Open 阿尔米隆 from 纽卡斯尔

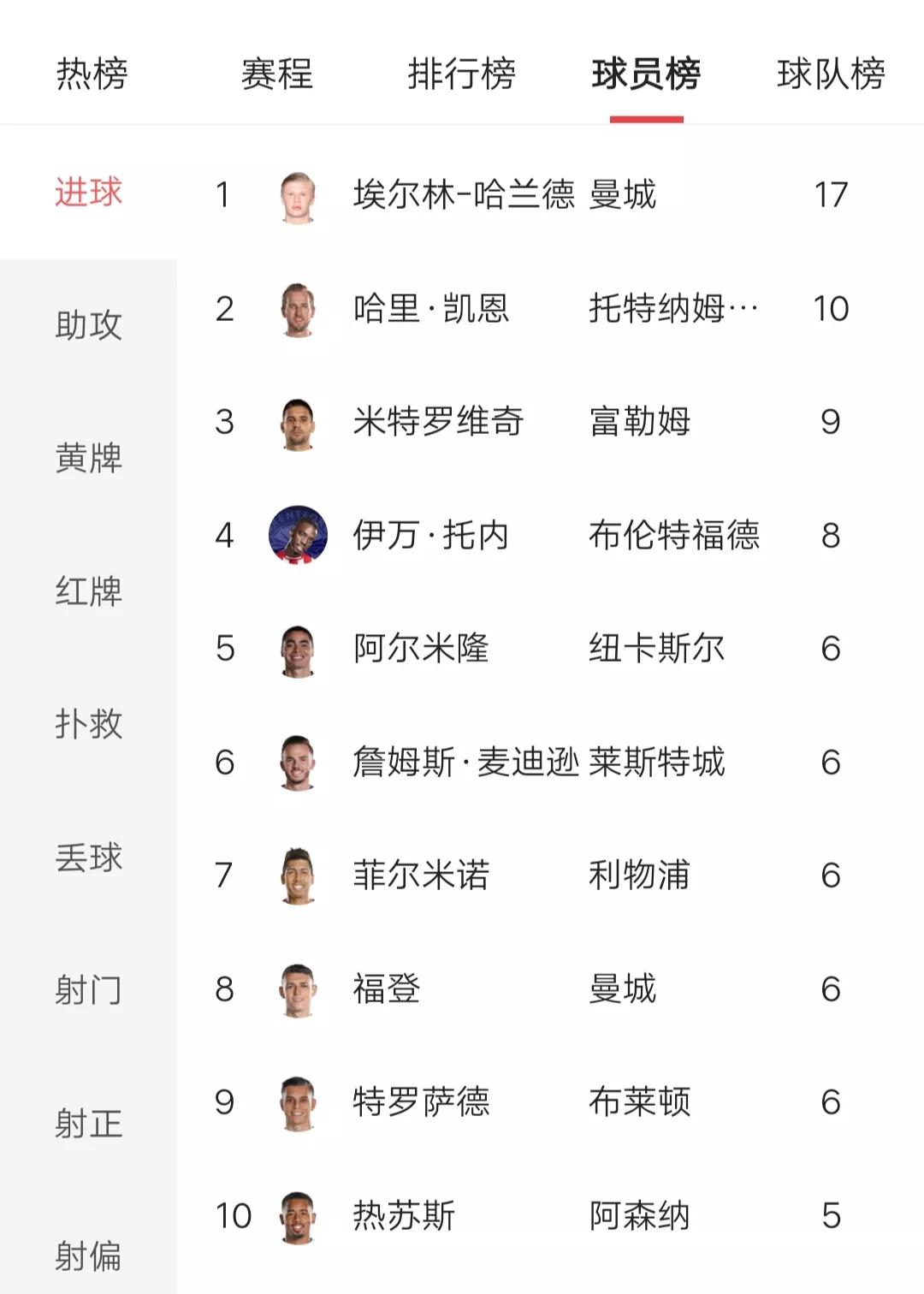click(x=420, y=649)
